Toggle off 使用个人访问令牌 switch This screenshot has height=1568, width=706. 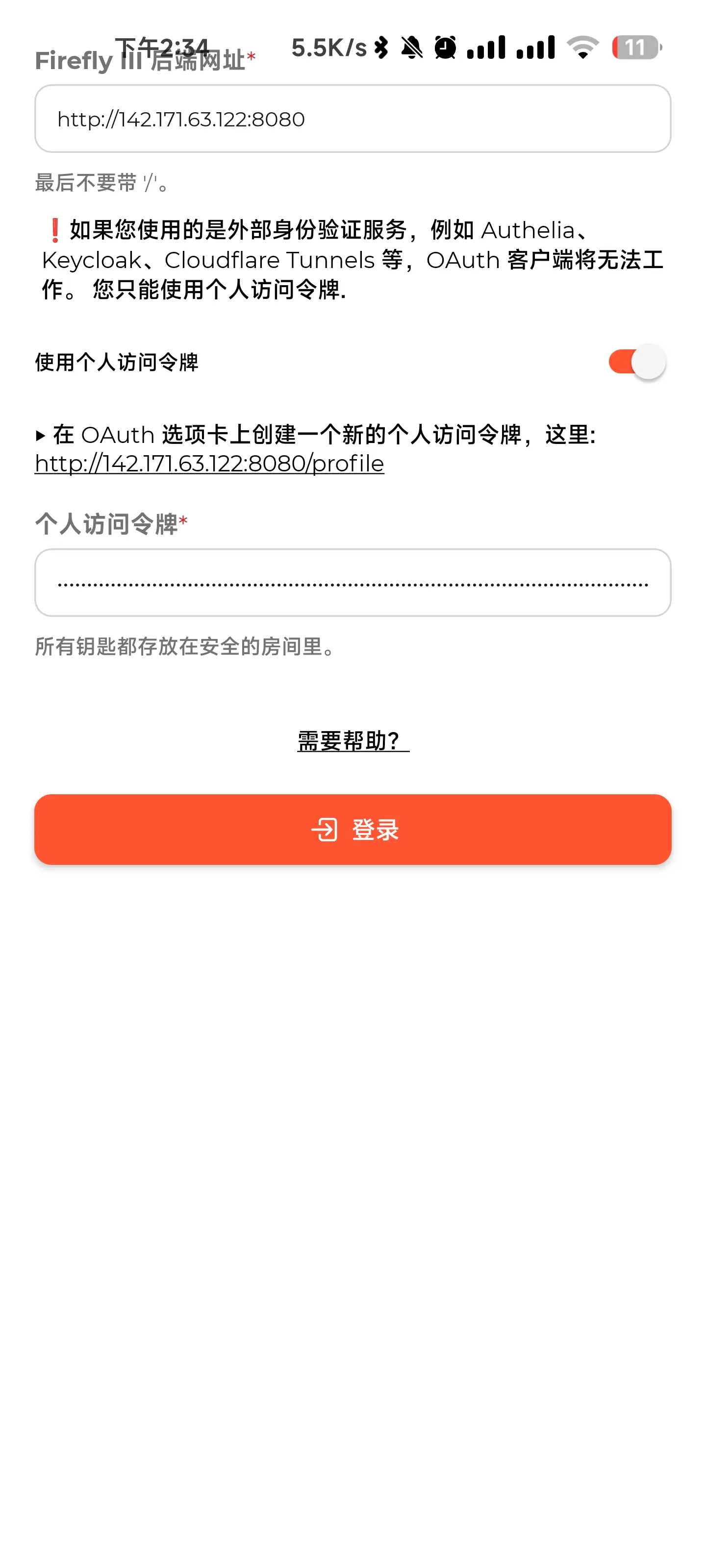[636, 362]
